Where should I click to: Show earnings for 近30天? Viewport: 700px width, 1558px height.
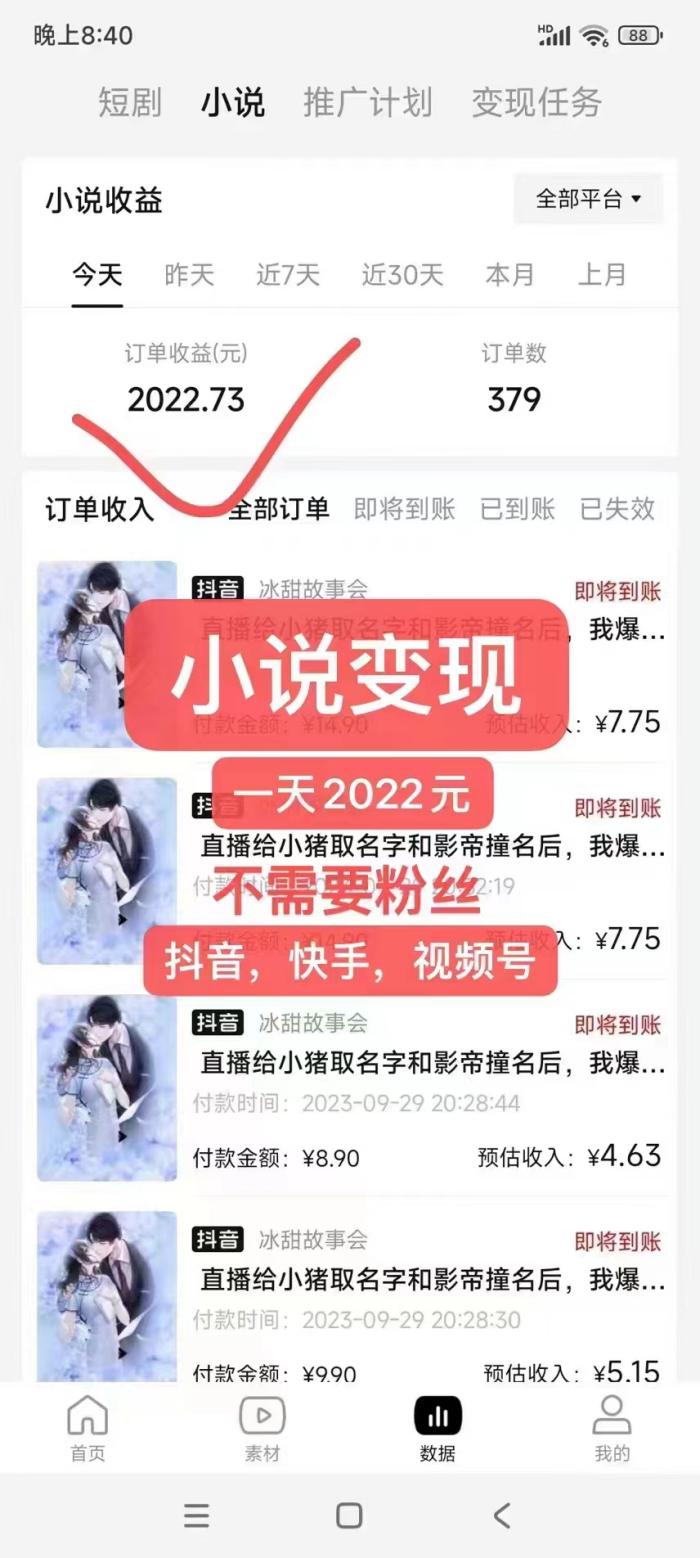(402, 274)
